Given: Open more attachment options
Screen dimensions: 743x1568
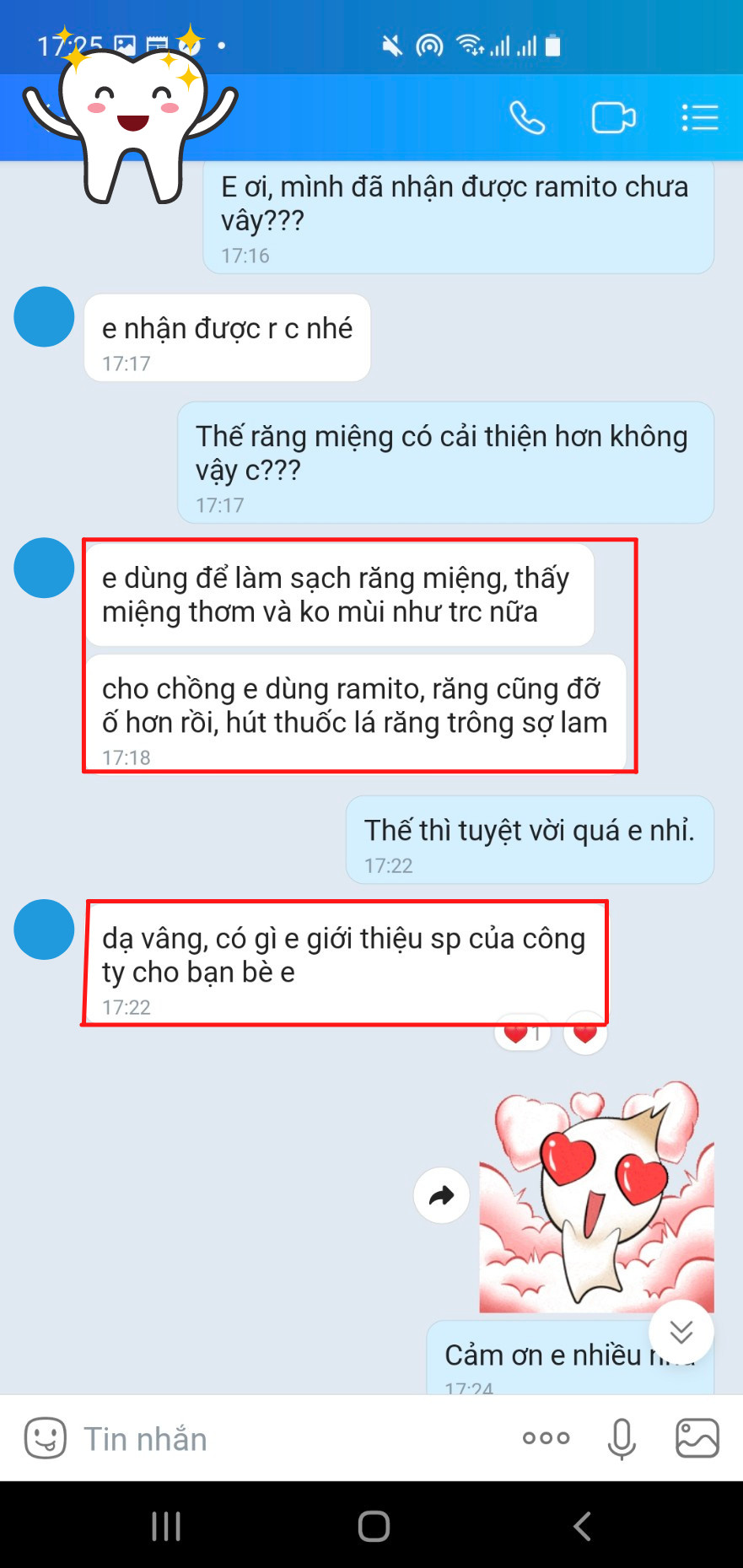Looking at the screenshot, I should 546,1438.
